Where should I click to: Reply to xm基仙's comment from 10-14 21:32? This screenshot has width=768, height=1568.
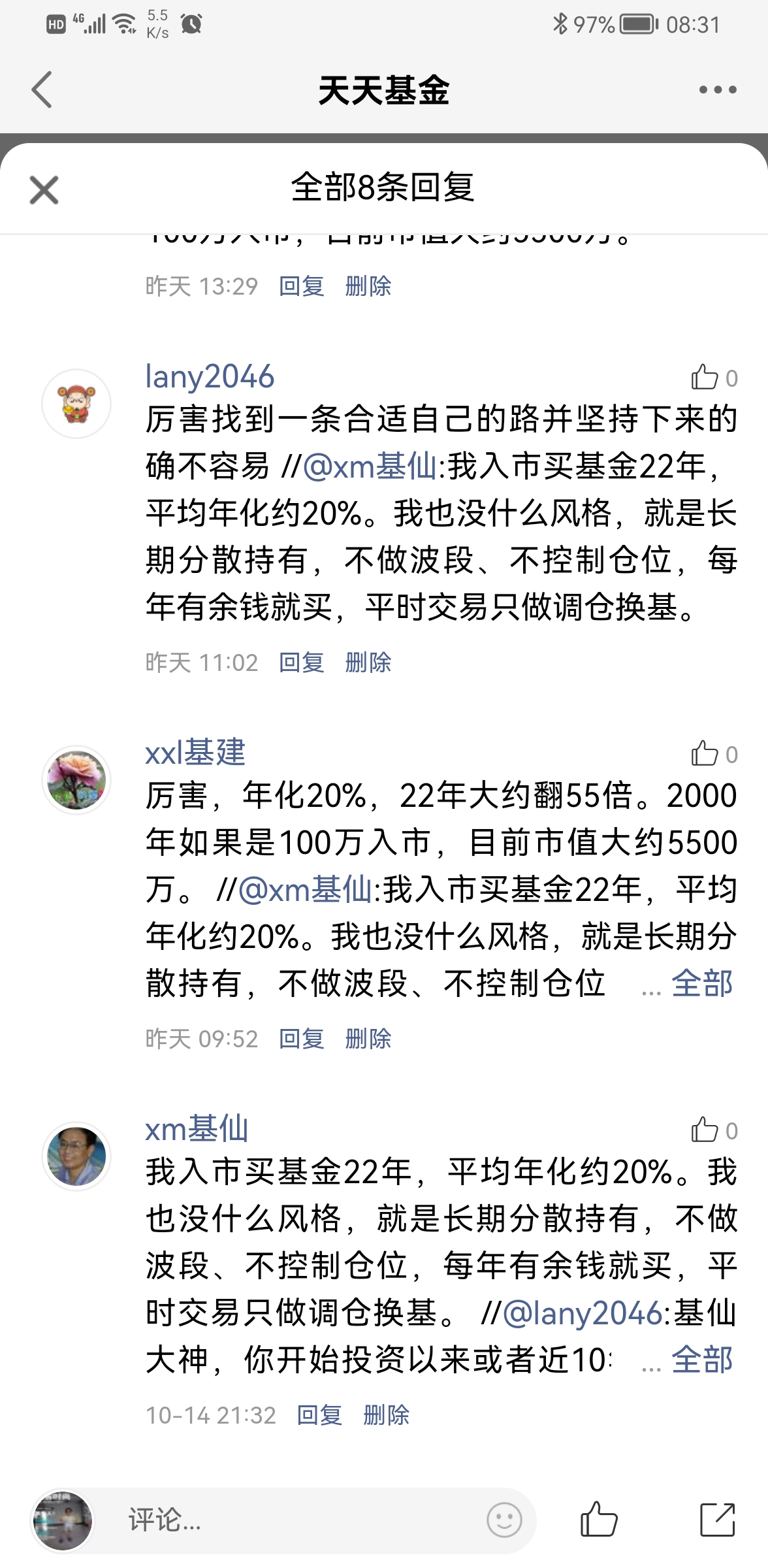click(319, 1415)
